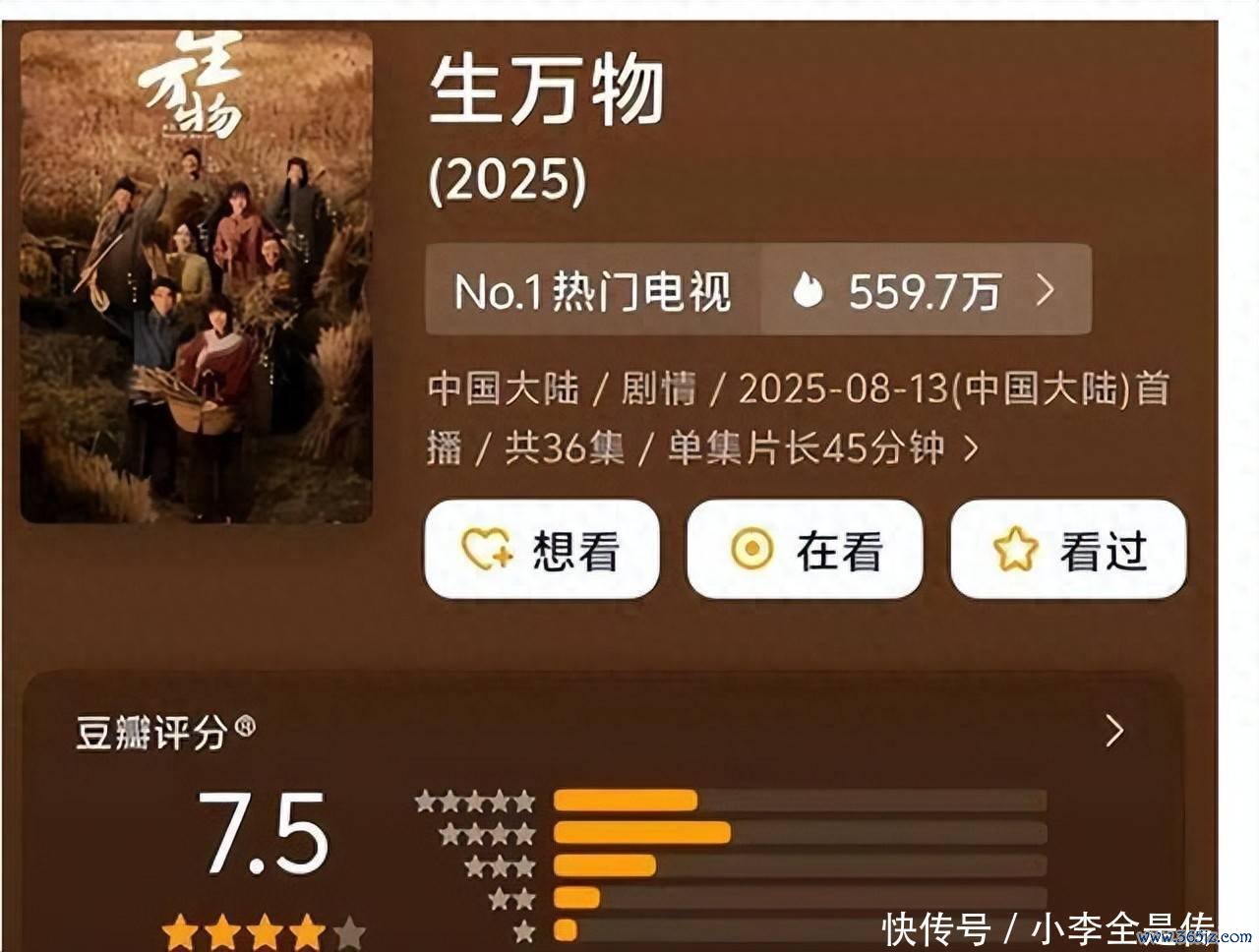Mark the show as 想看

coord(542,550)
